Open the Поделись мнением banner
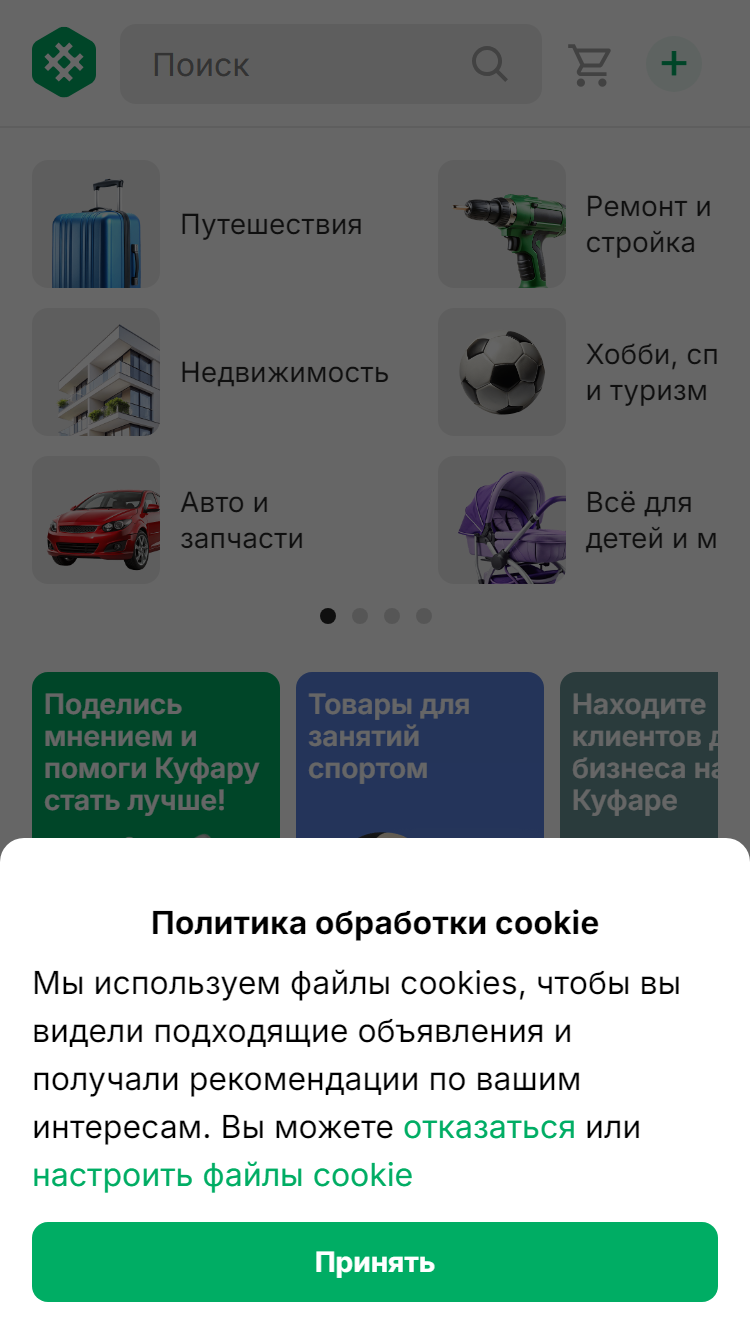The image size is (750, 1334). pos(156,755)
